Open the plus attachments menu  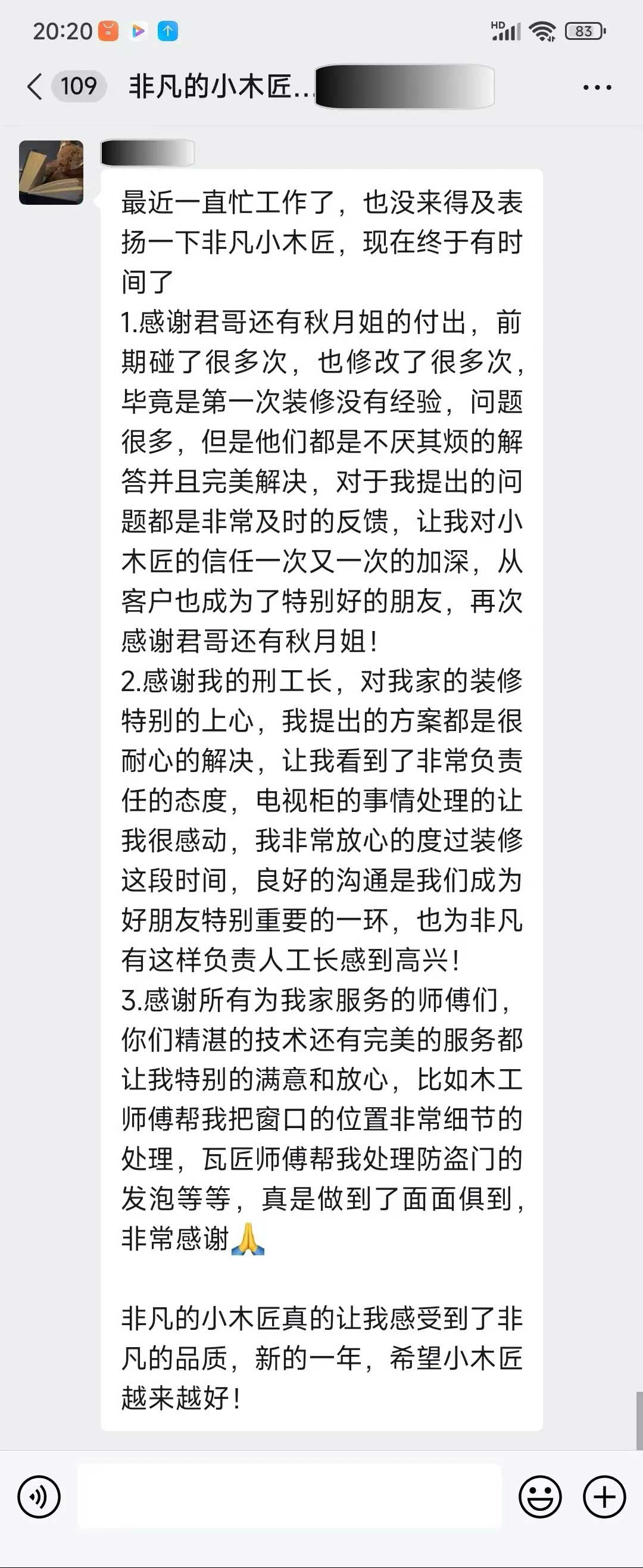pyautogui.click(x=605, y=1497)
